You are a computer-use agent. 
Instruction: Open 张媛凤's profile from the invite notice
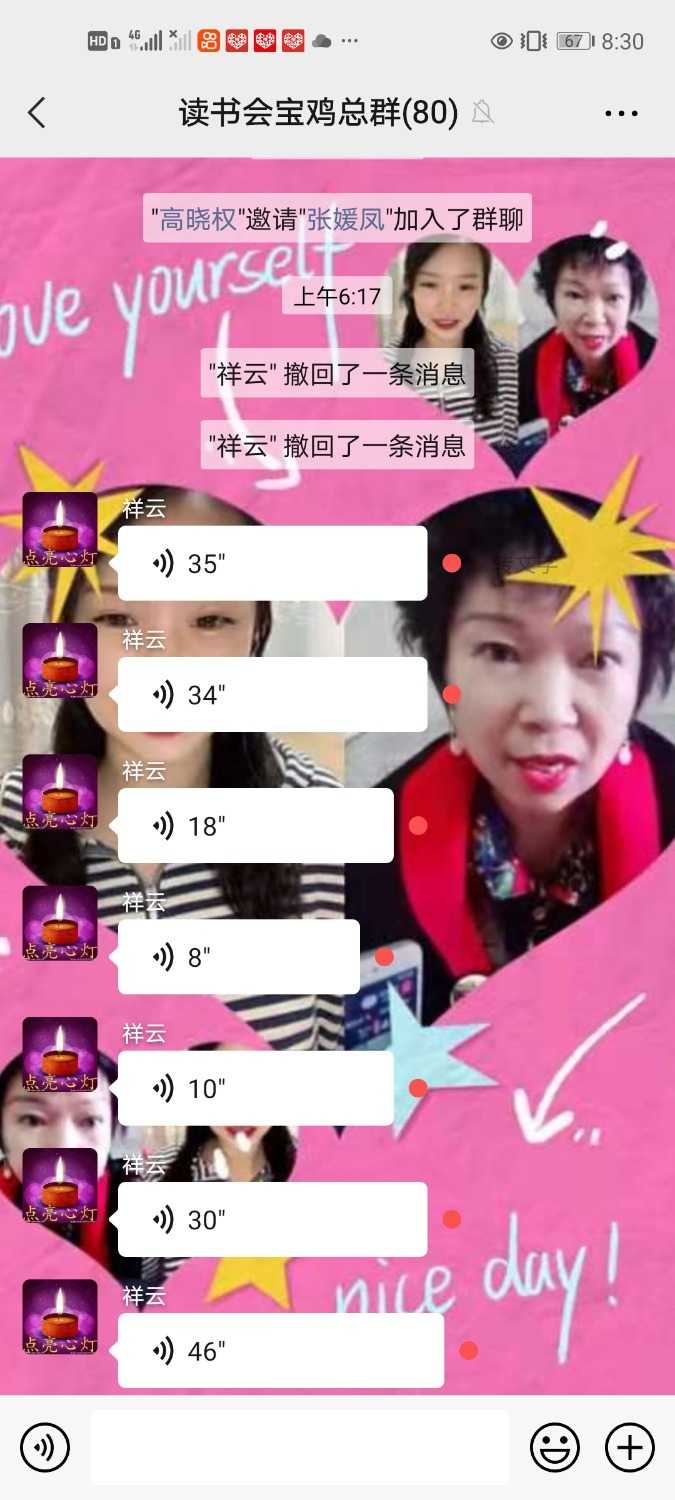click(345, 219)
